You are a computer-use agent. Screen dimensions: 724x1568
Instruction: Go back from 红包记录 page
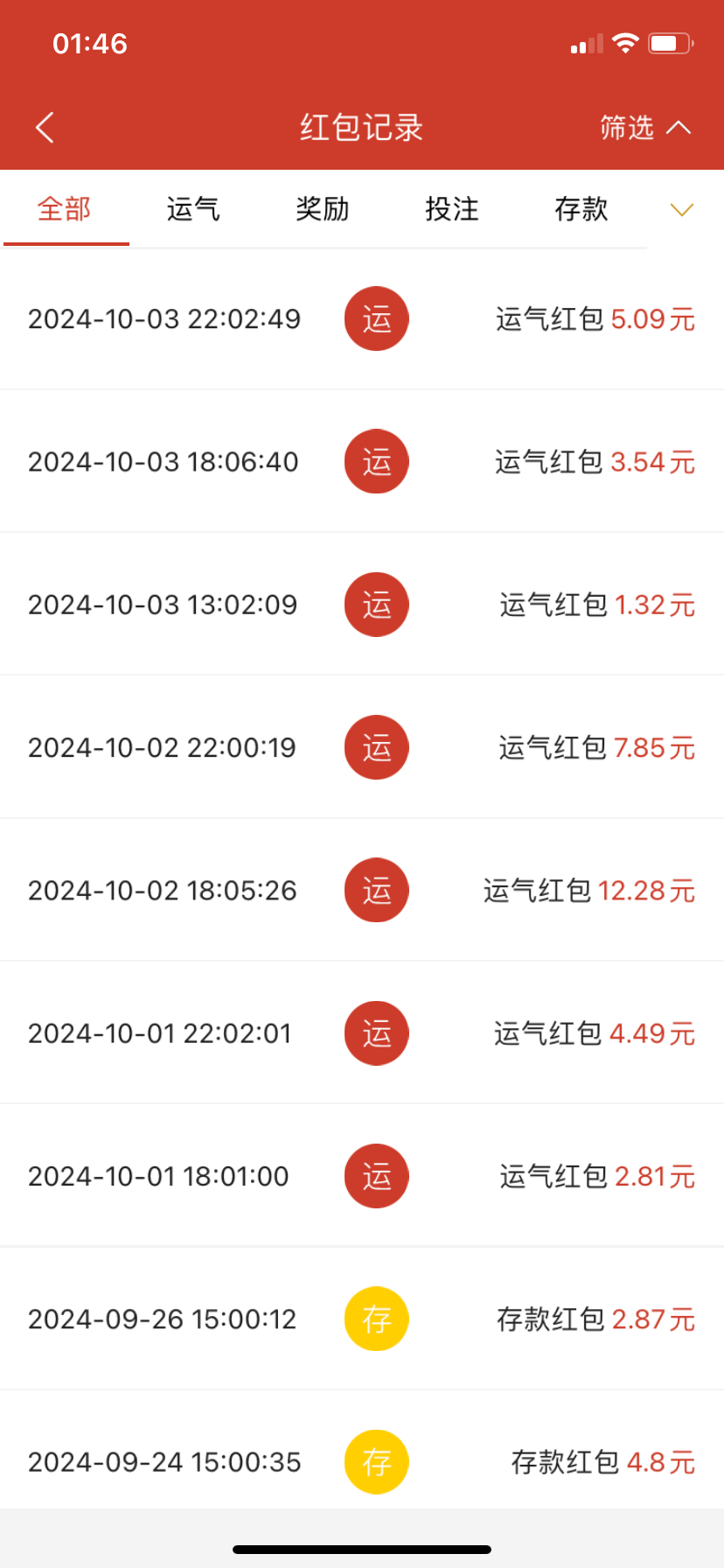click(x=45, y=128)
